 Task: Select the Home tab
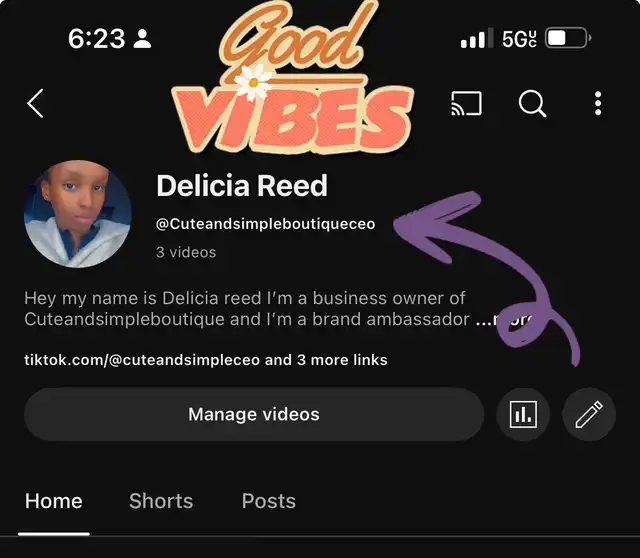[53, 501]
